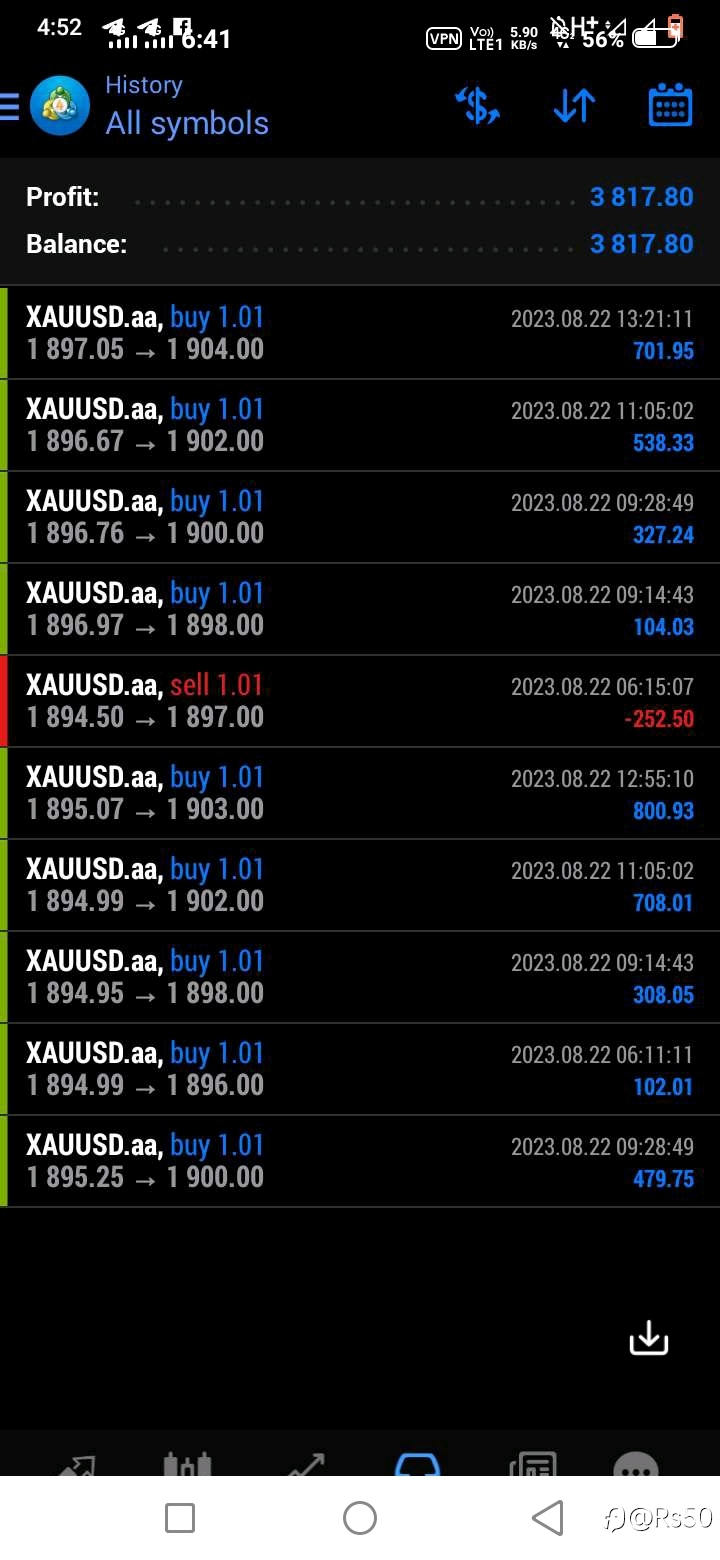Open the trade with 800.93 profit
Viewport: 720px width, 1560px height.
(x=360, y=793)
